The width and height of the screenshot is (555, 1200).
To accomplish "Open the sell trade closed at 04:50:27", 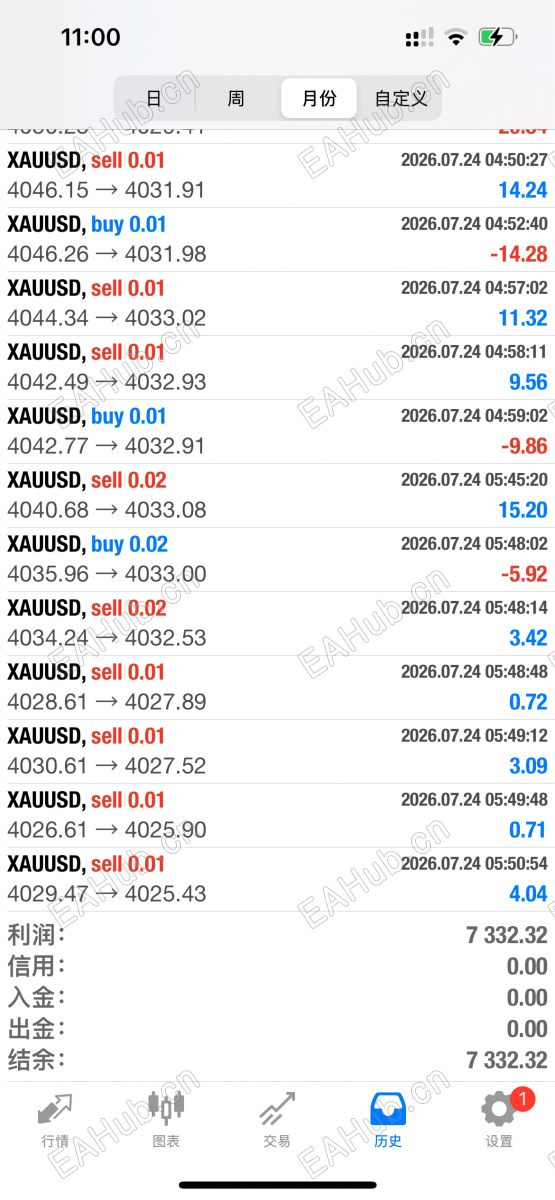I will (x=277, y=176).
